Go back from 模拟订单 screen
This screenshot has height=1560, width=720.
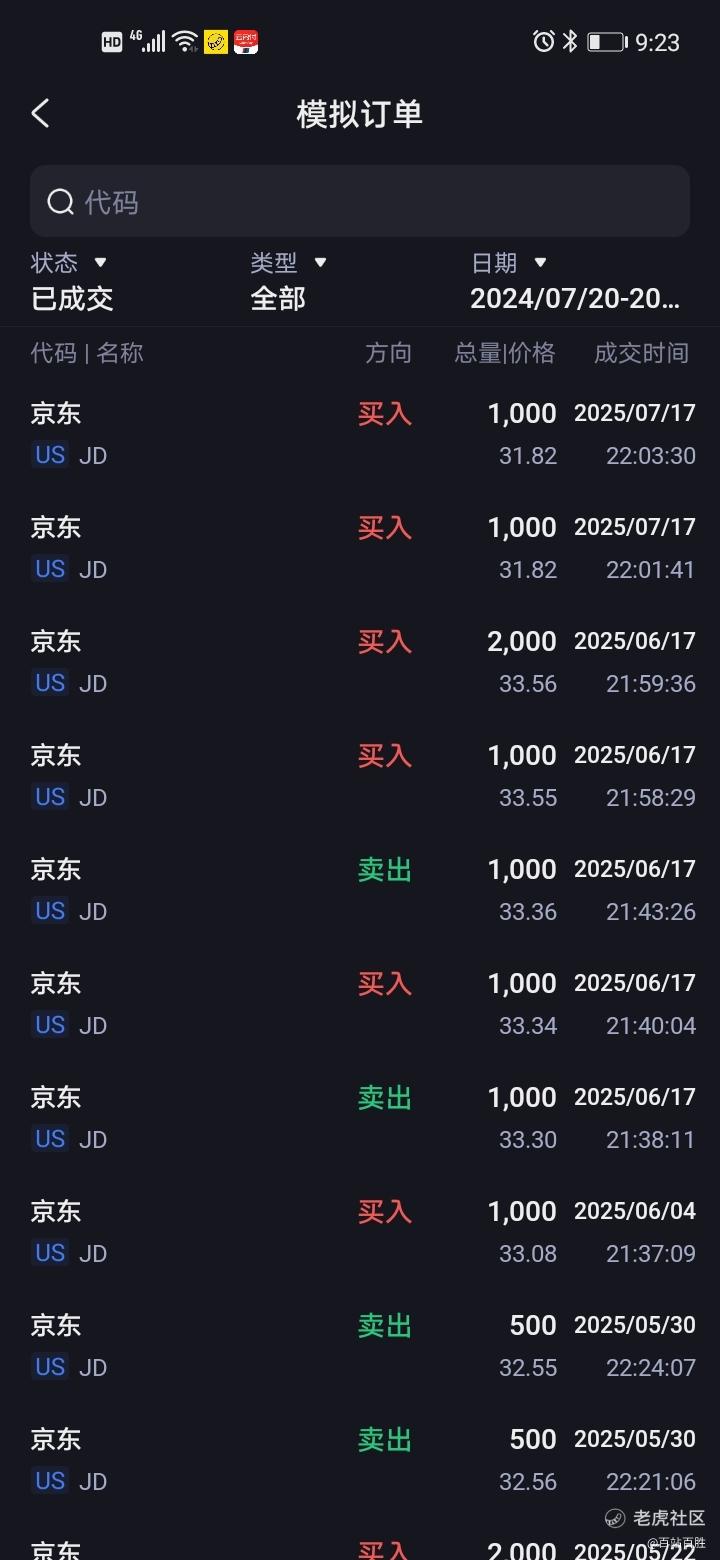[40, 114]
